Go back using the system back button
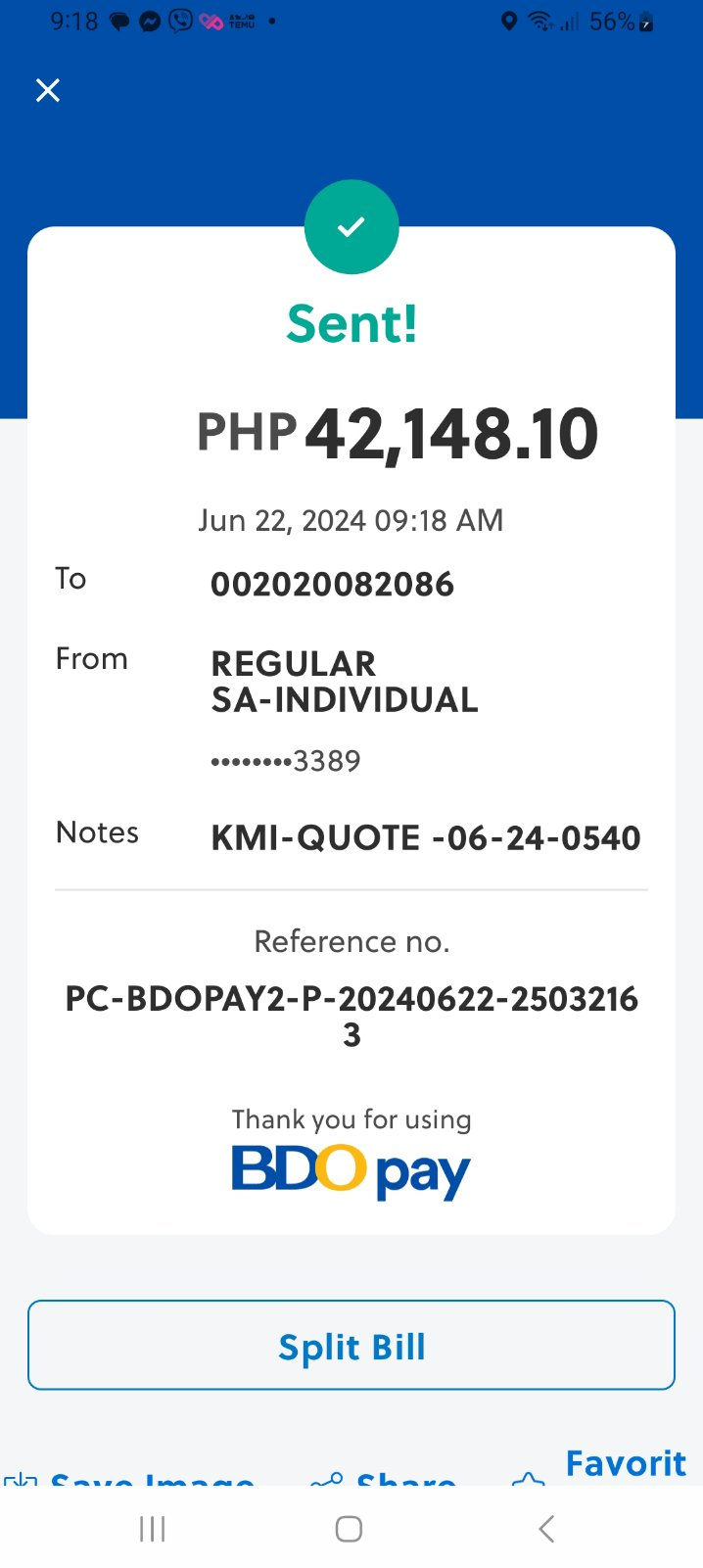The width and height of the screenshot is (703, 1568). click(x=546, y=1528)
